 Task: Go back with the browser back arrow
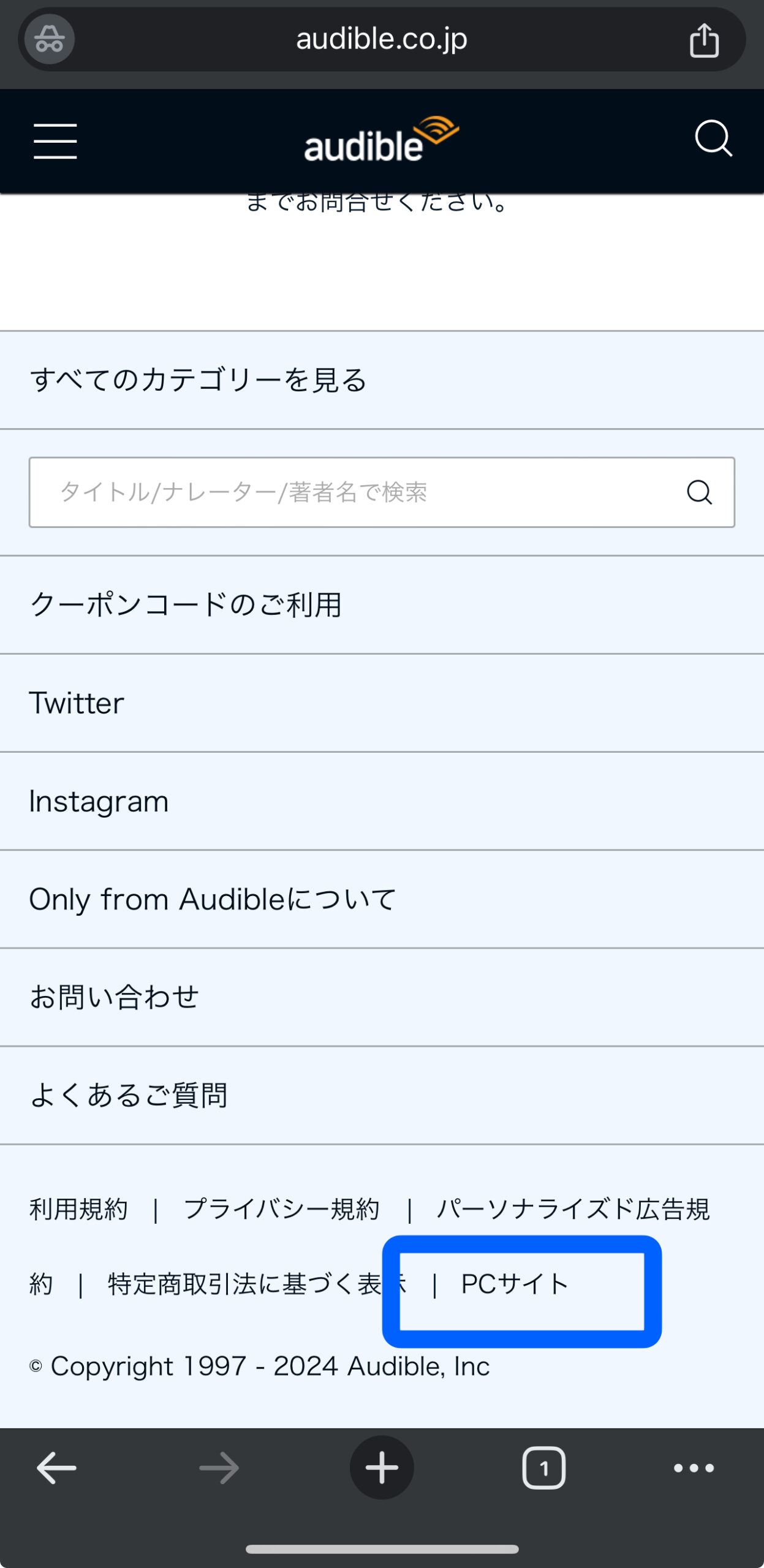pyautogui.click(x=56, y=1468)
